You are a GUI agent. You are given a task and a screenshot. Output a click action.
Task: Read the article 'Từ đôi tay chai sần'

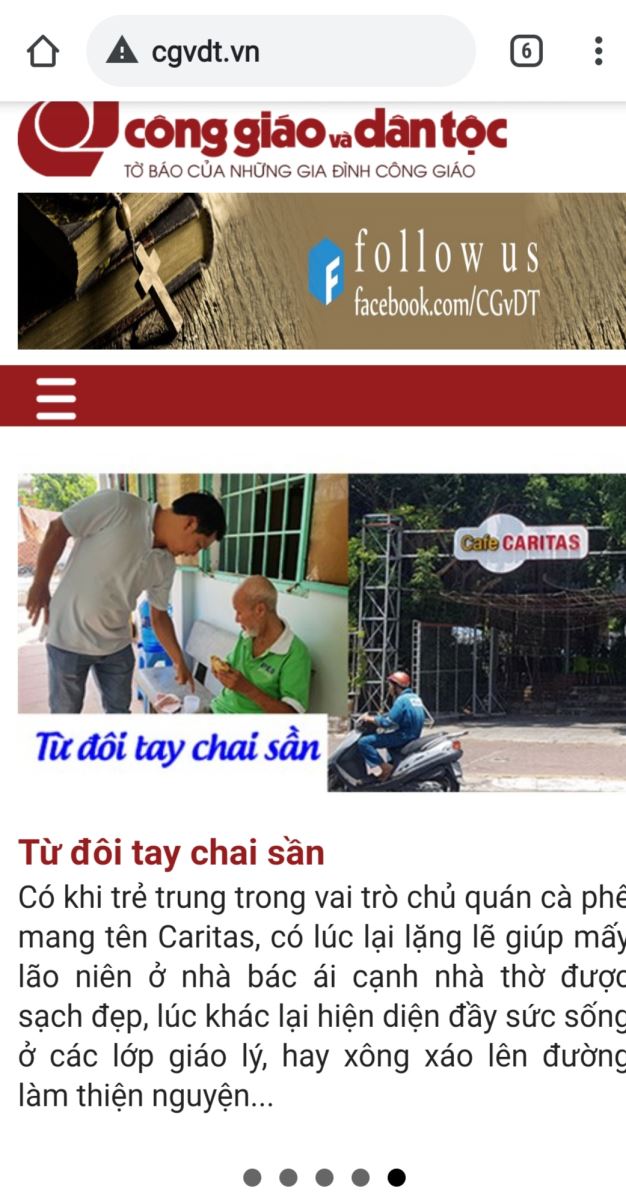[171, 853]
